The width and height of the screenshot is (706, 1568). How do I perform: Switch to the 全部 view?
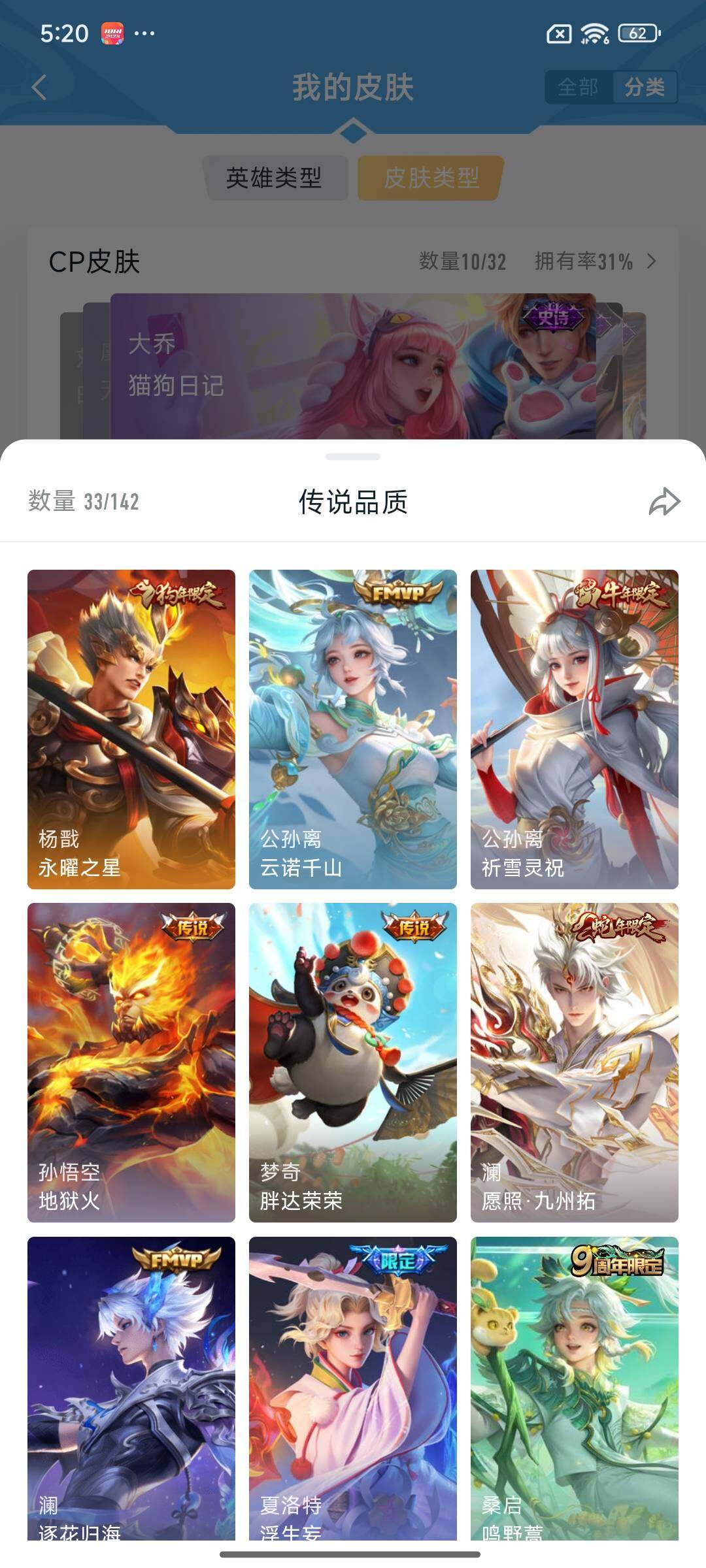tap(578, 86)
